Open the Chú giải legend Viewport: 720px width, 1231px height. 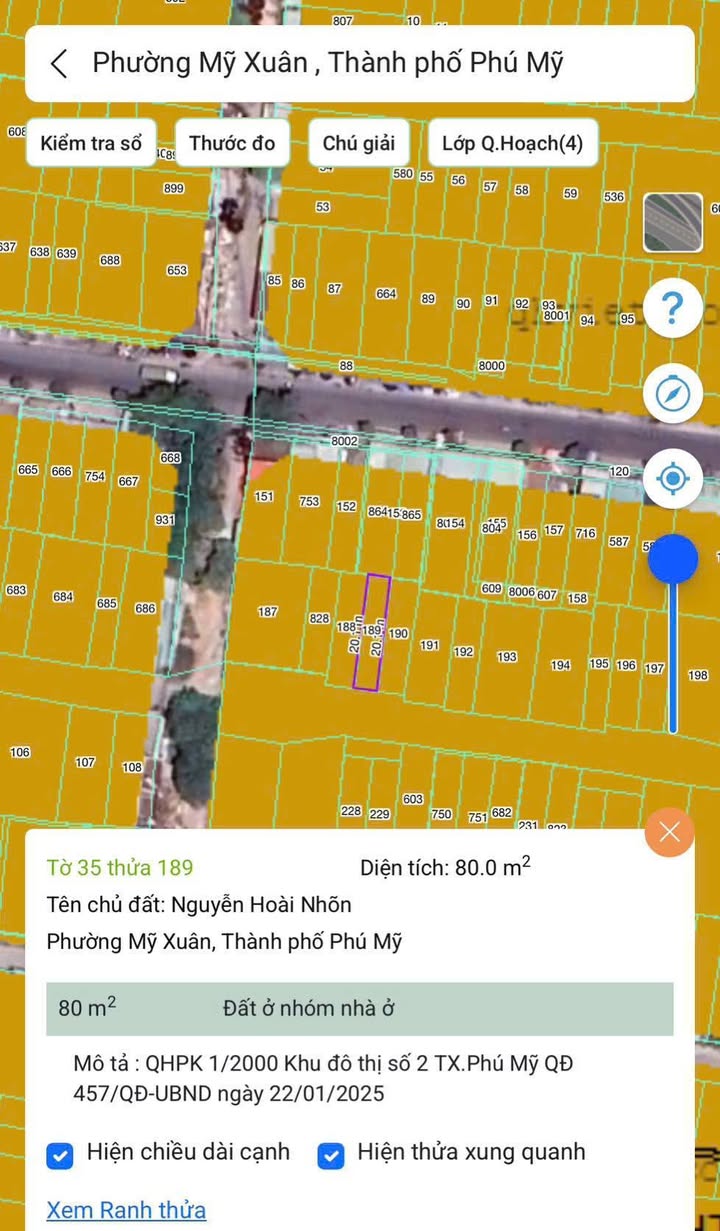(359, 143)
